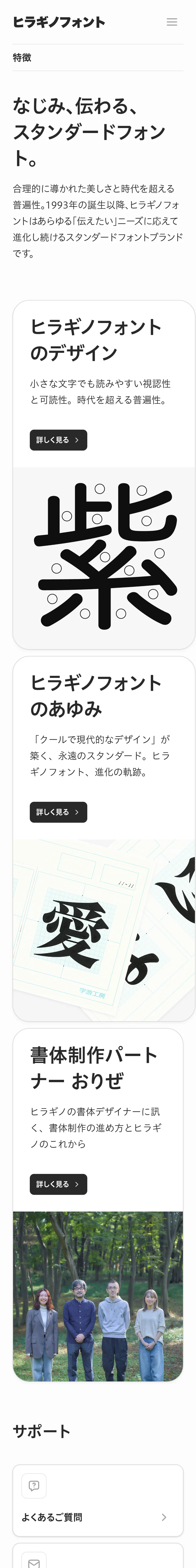Open the hamburger menu
Image resolution: width=196 pixels, height=1568 pixels.
click(x=172, y=22)
